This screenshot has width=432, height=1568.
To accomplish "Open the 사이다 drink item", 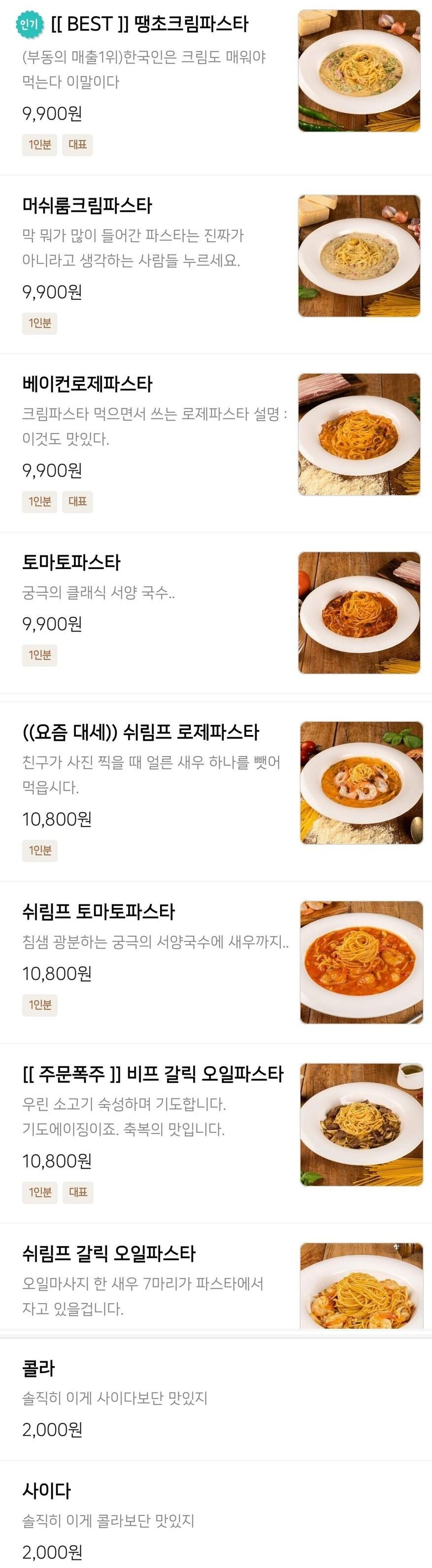I will coord(47,1491).
